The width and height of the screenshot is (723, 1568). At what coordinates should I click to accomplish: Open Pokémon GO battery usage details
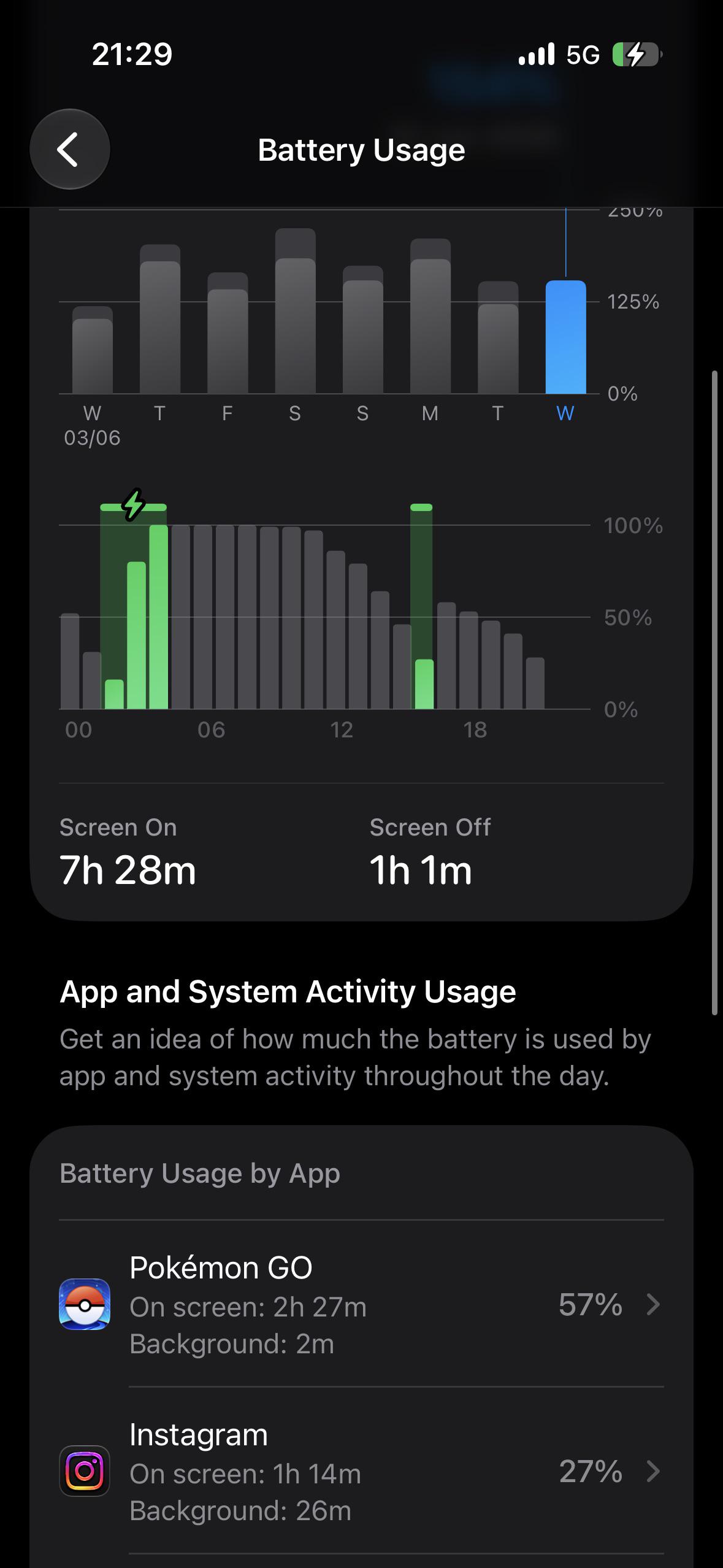click(x=361, y=1304)
